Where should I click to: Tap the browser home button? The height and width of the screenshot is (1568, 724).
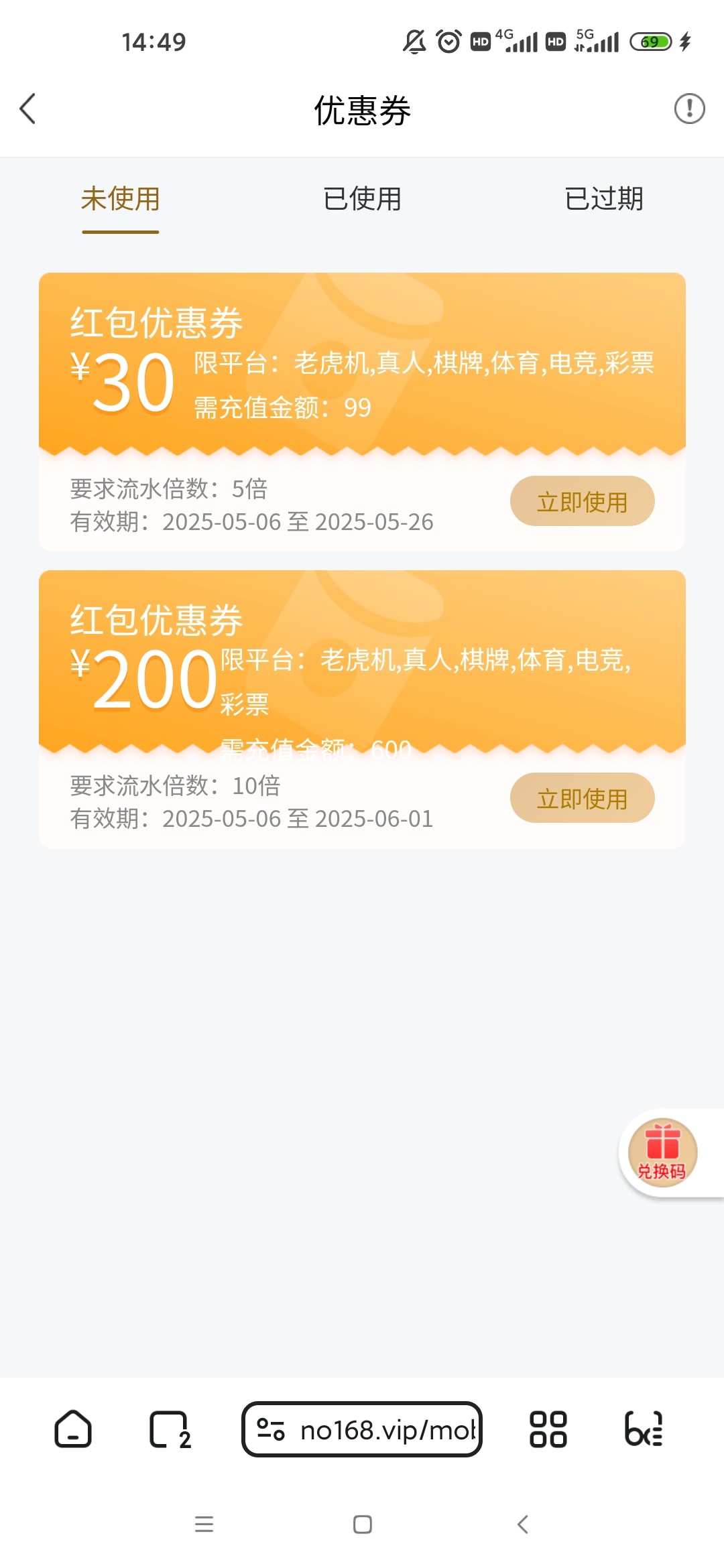click(x=73, y=1429)
